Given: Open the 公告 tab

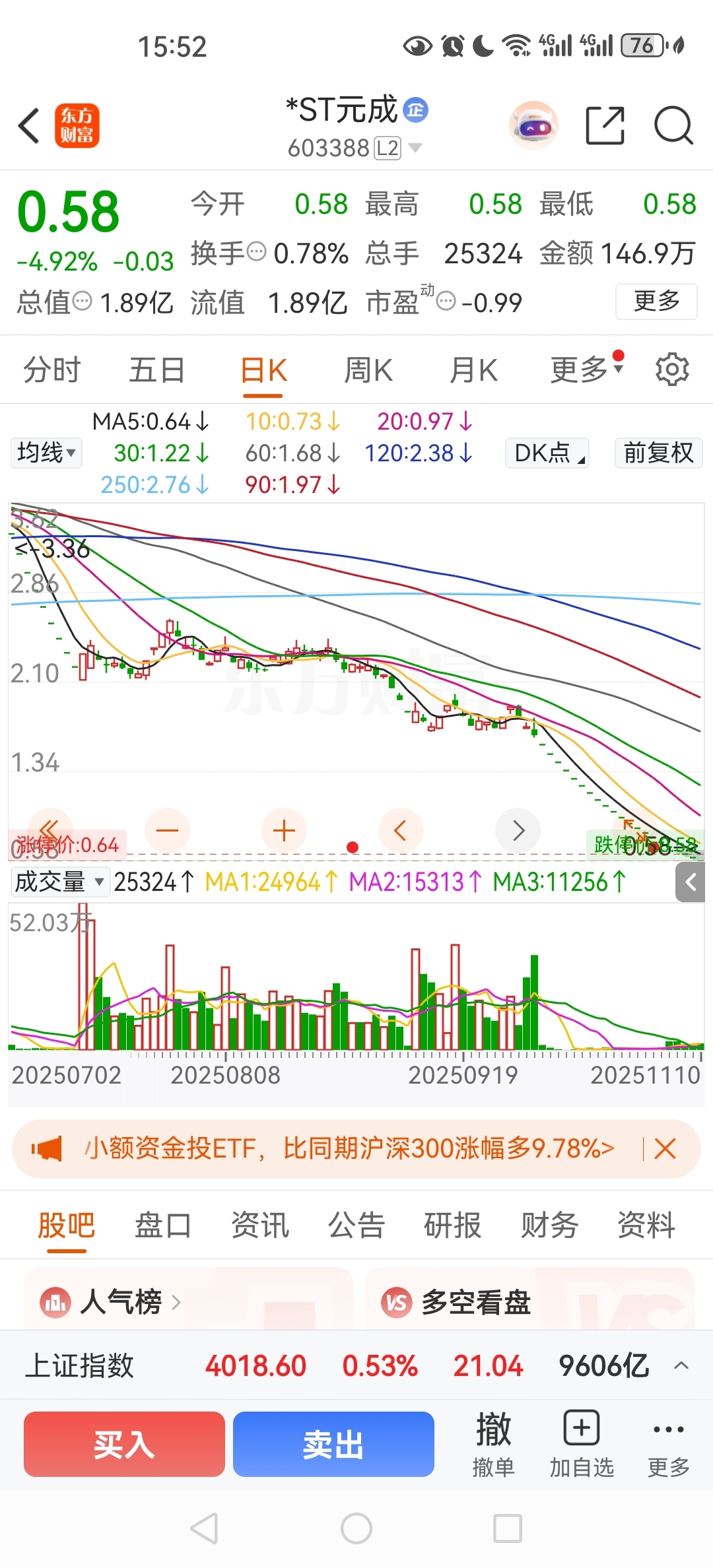Looking at the screenshot, I should tap(356, 1225).
